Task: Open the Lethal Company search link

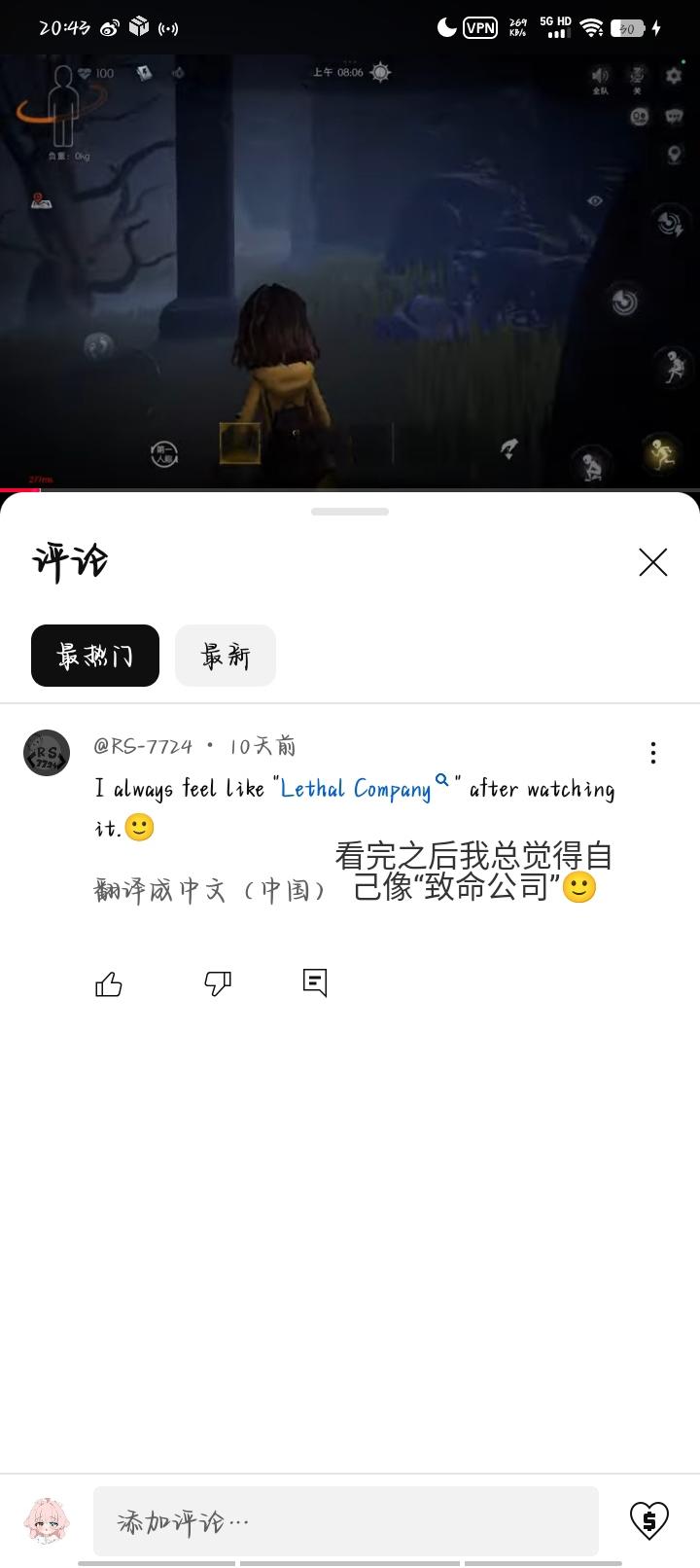Action: tap(360, 788)
